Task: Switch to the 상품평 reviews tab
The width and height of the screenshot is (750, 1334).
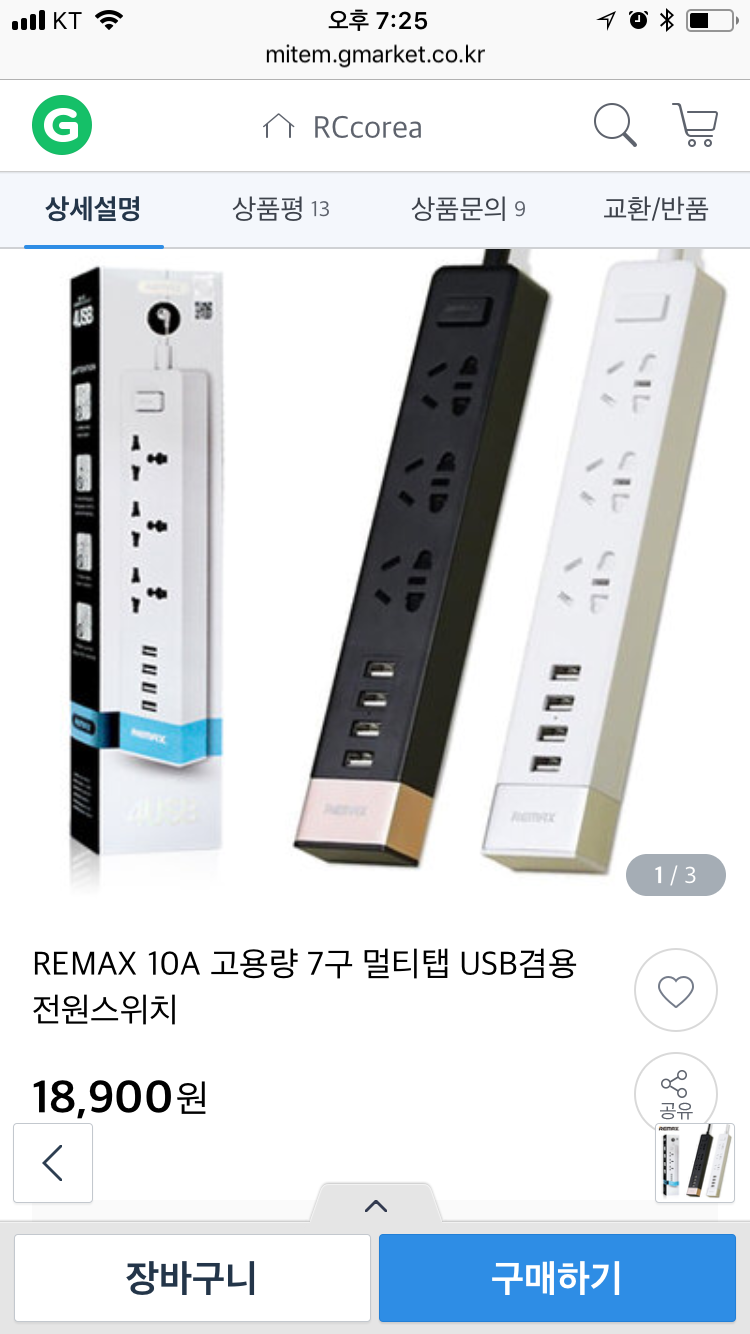Action: tap(281, 209)
